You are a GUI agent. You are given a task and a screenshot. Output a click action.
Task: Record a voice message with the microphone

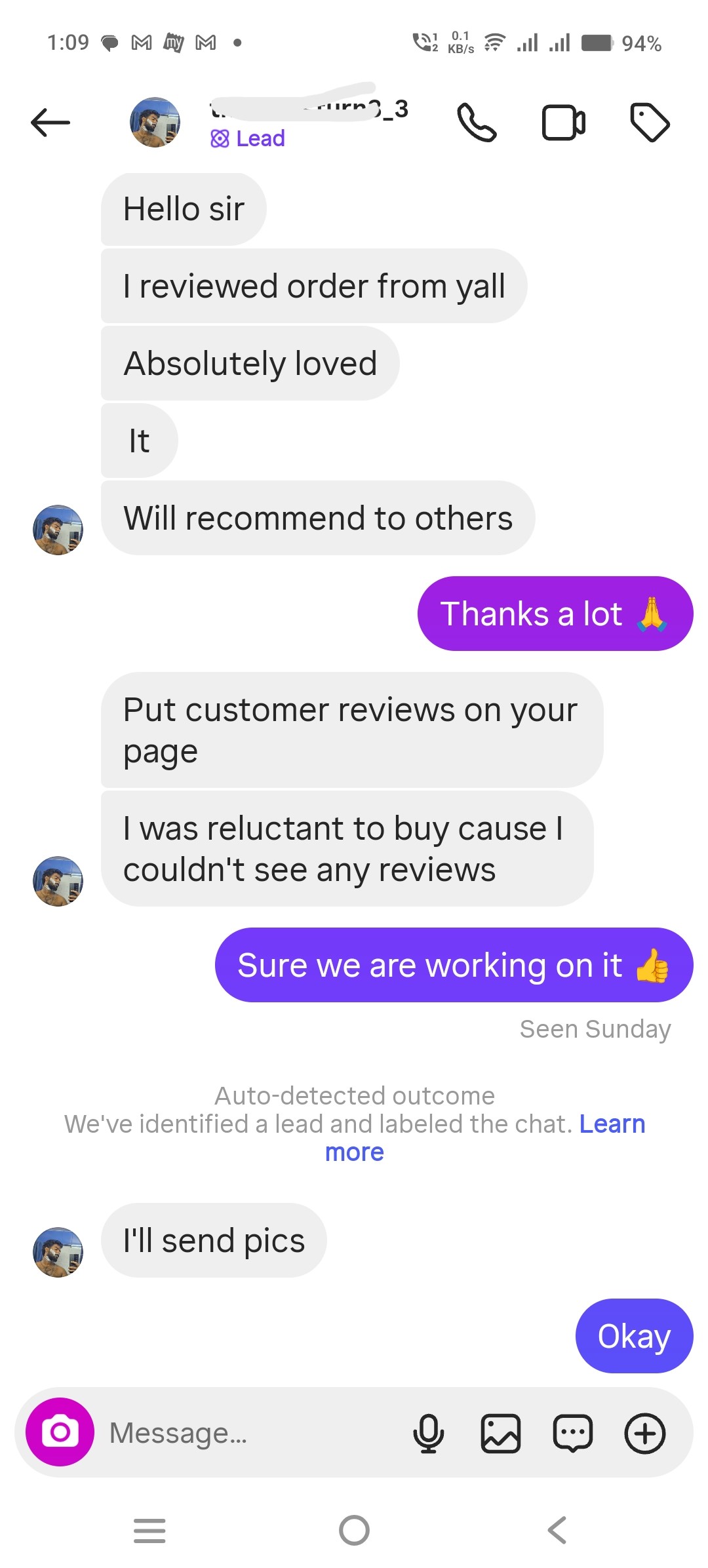(428, 1433)
